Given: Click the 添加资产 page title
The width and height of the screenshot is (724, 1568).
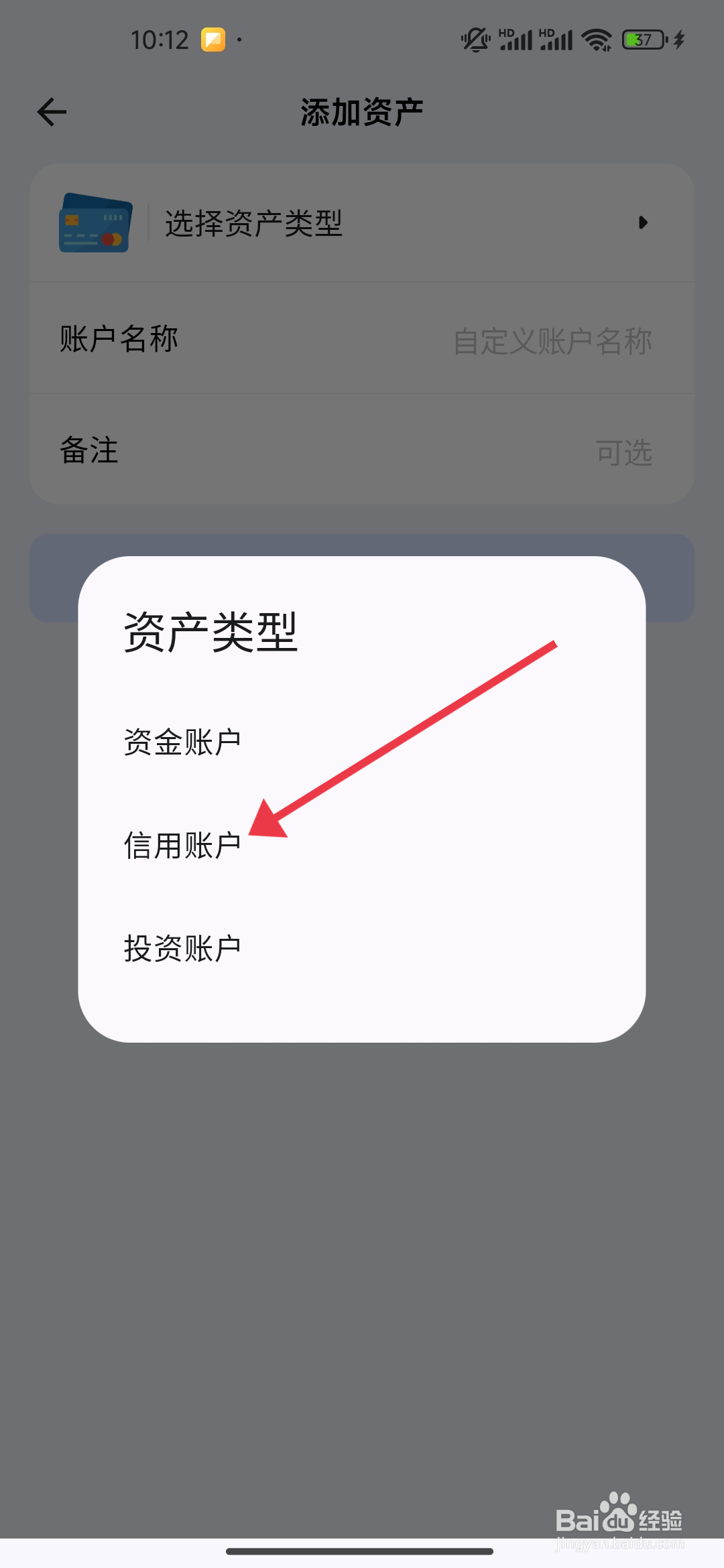Looking at the screenshot, I should coord(362,111).
